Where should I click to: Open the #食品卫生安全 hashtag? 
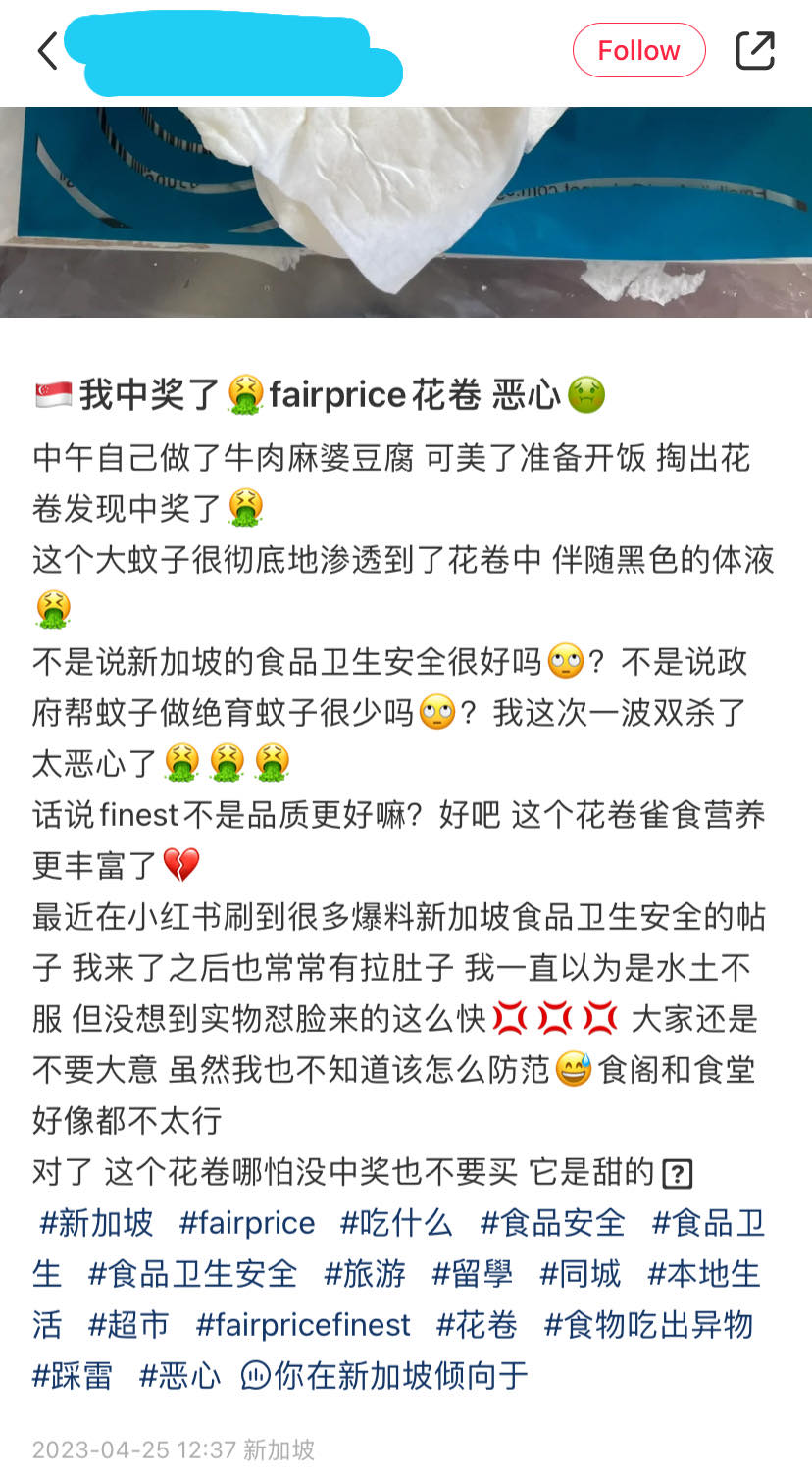193,1274
